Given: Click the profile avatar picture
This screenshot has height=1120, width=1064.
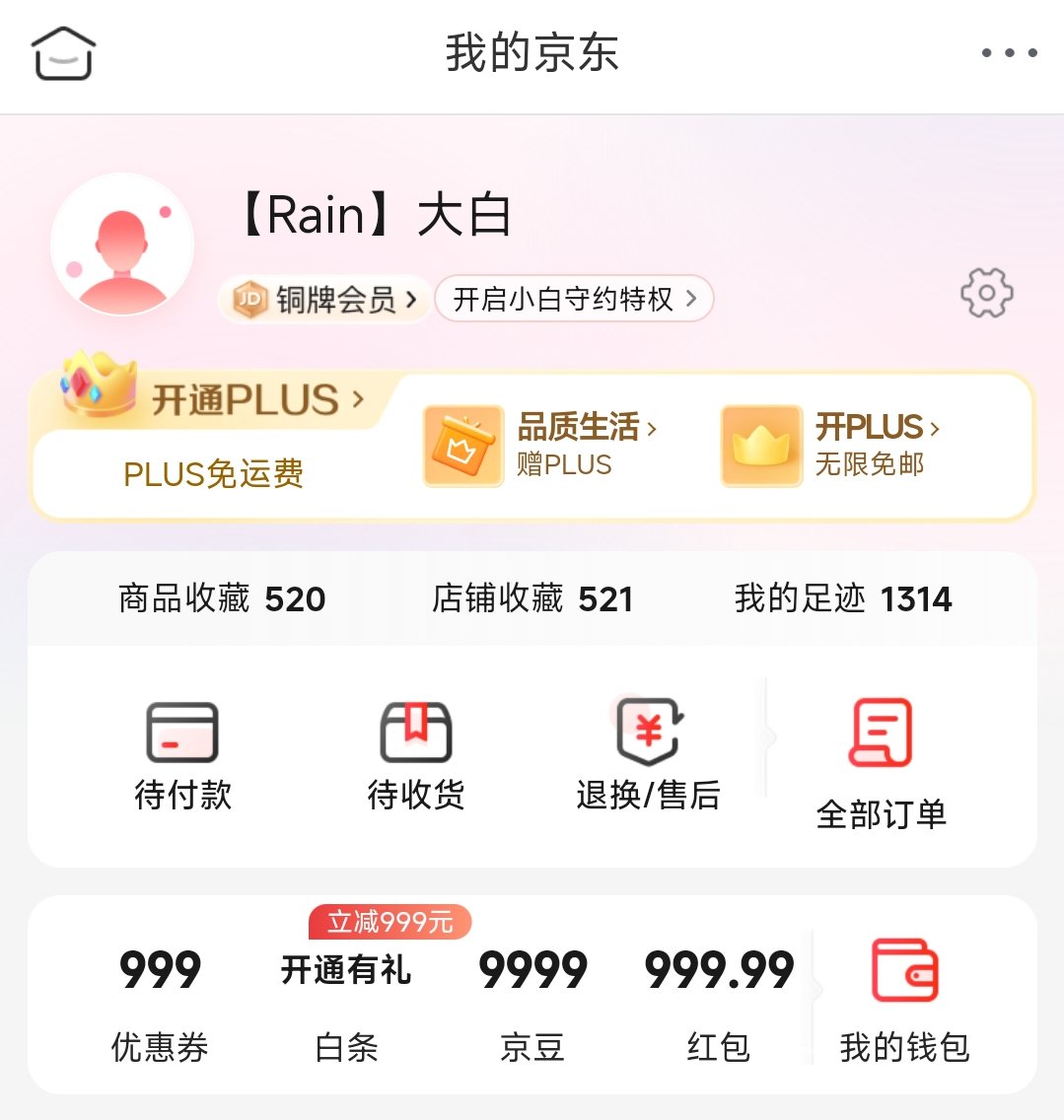Looking at the screenshot, I should coord(122,245).
